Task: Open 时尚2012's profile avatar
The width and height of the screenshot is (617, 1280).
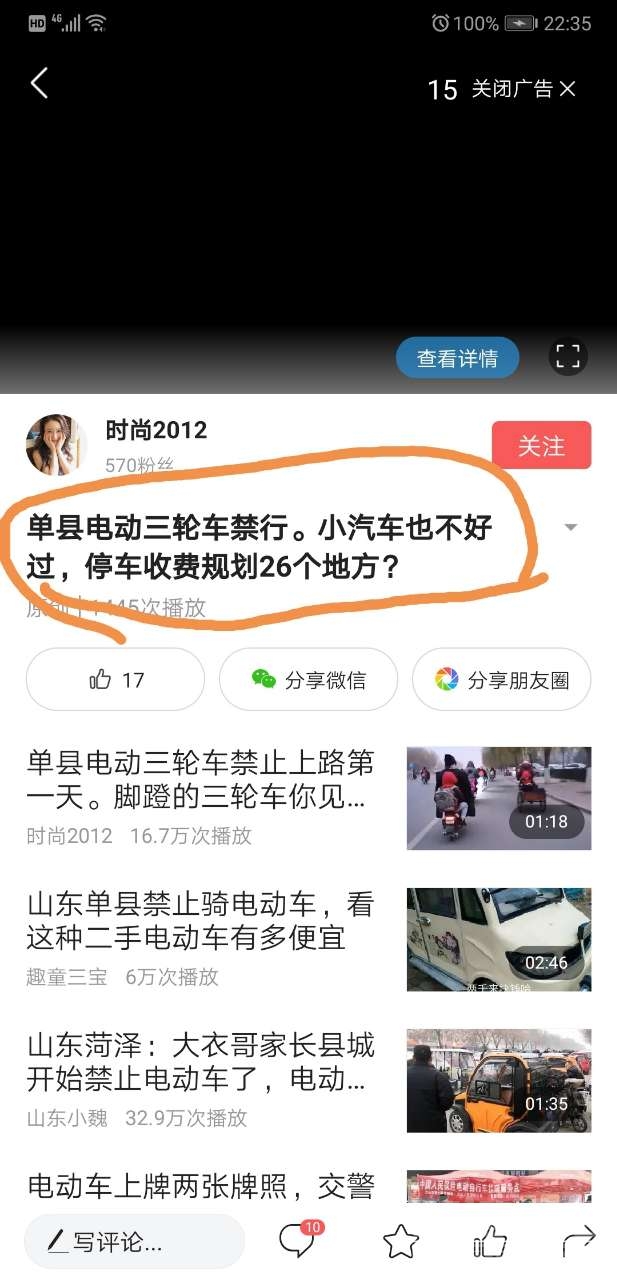Action: (x=56, y=445)
